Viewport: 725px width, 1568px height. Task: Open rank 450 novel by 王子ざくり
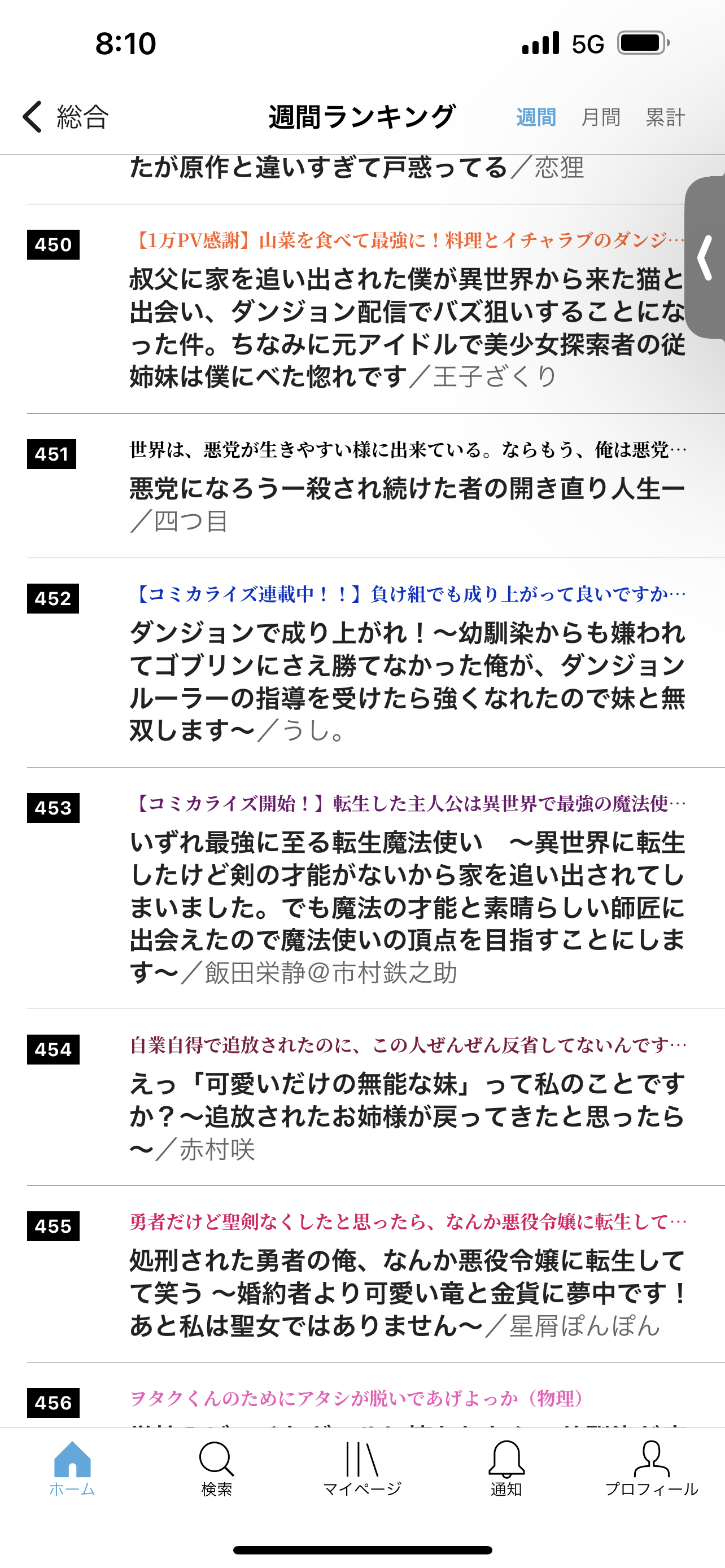point(407,327)
